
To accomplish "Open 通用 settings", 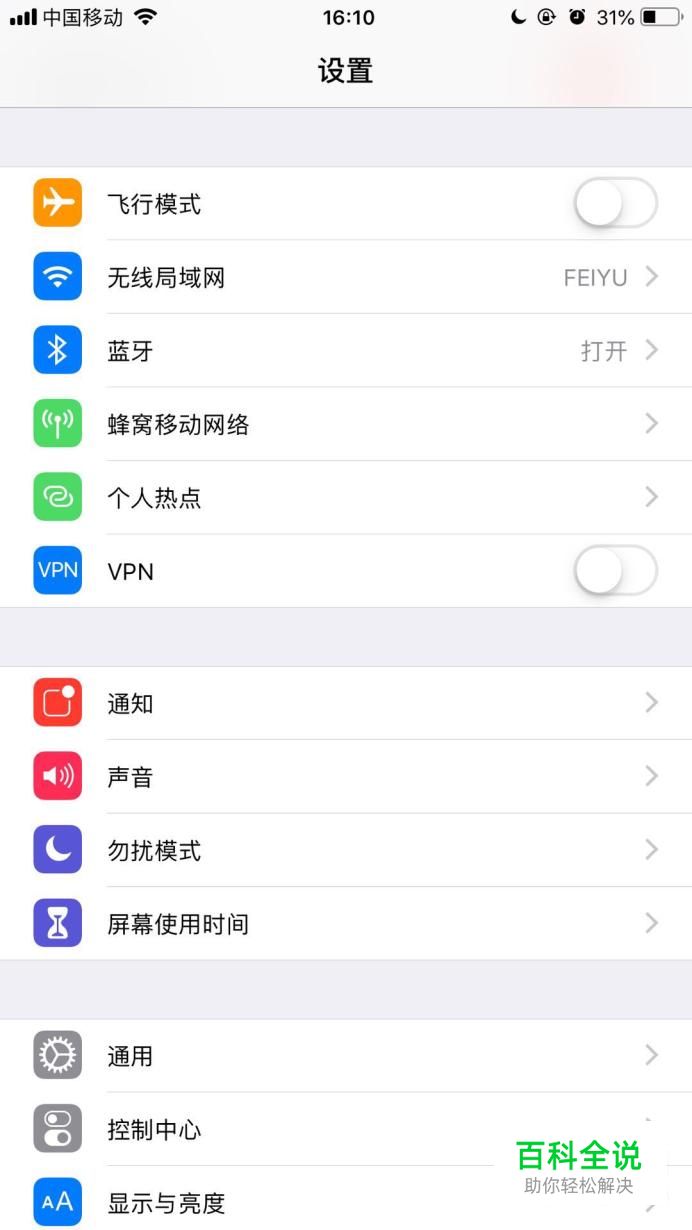I will 345,1056.
